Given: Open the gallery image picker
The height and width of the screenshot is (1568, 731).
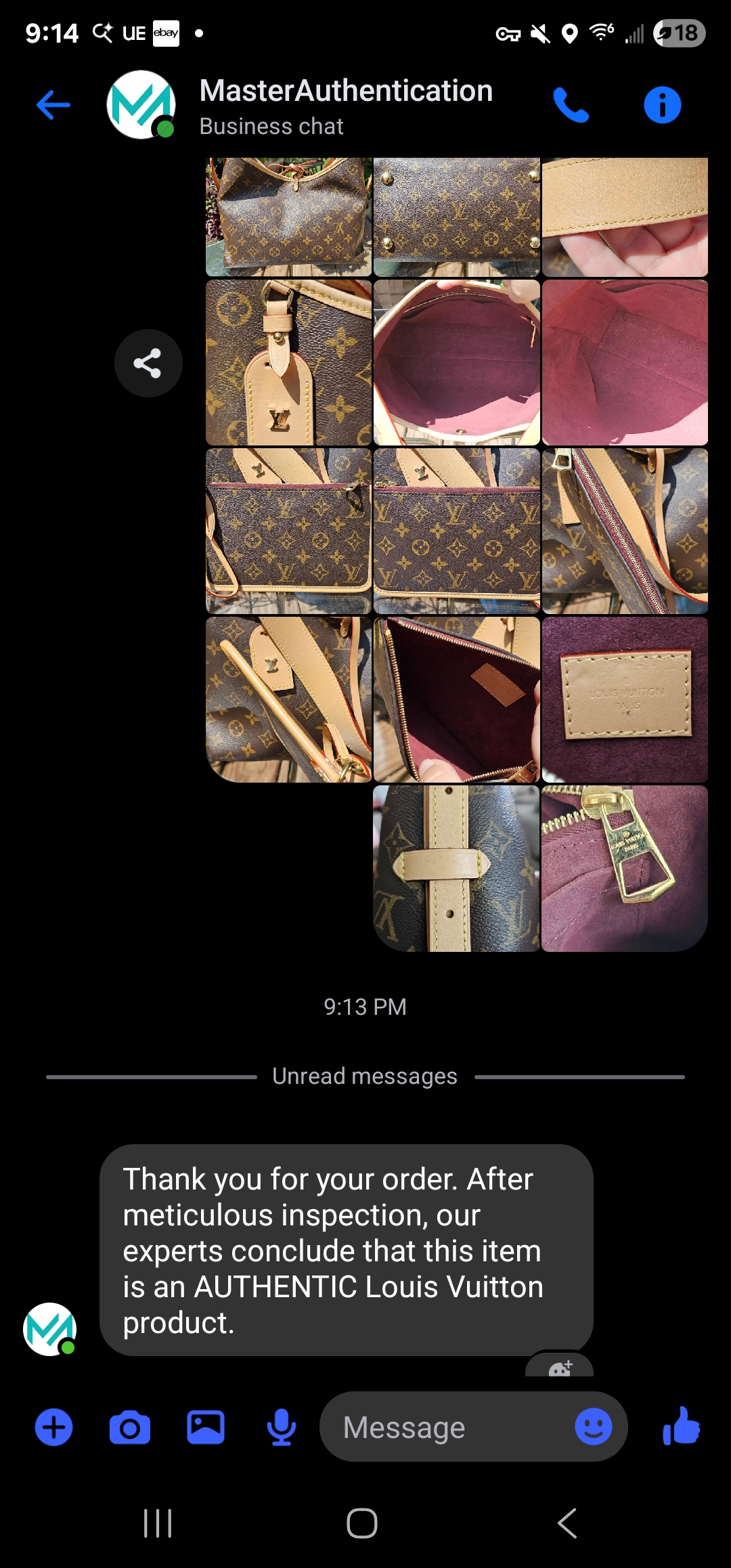Looking at the screenshot, I should [x=206, y=1427].
